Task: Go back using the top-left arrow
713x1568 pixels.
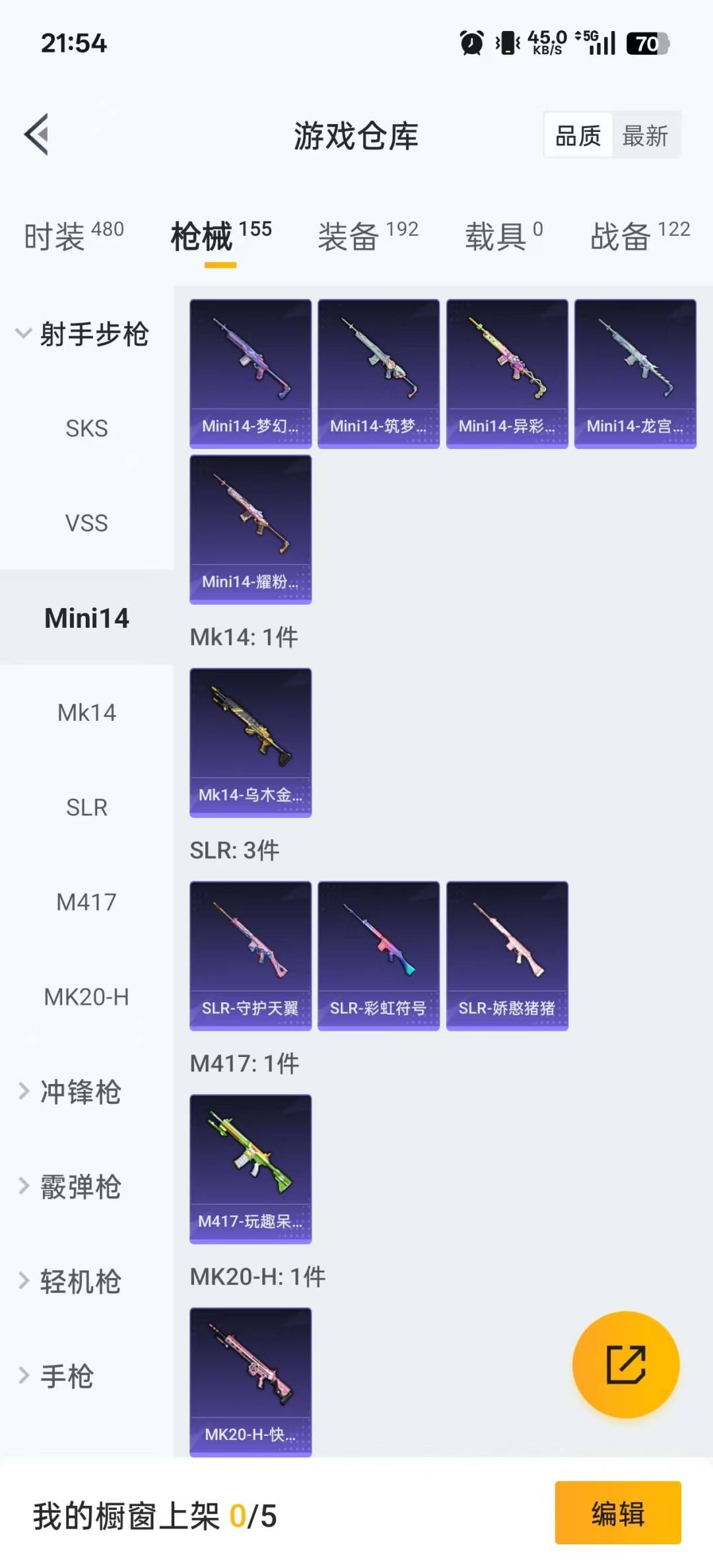Action: (37, 135)
